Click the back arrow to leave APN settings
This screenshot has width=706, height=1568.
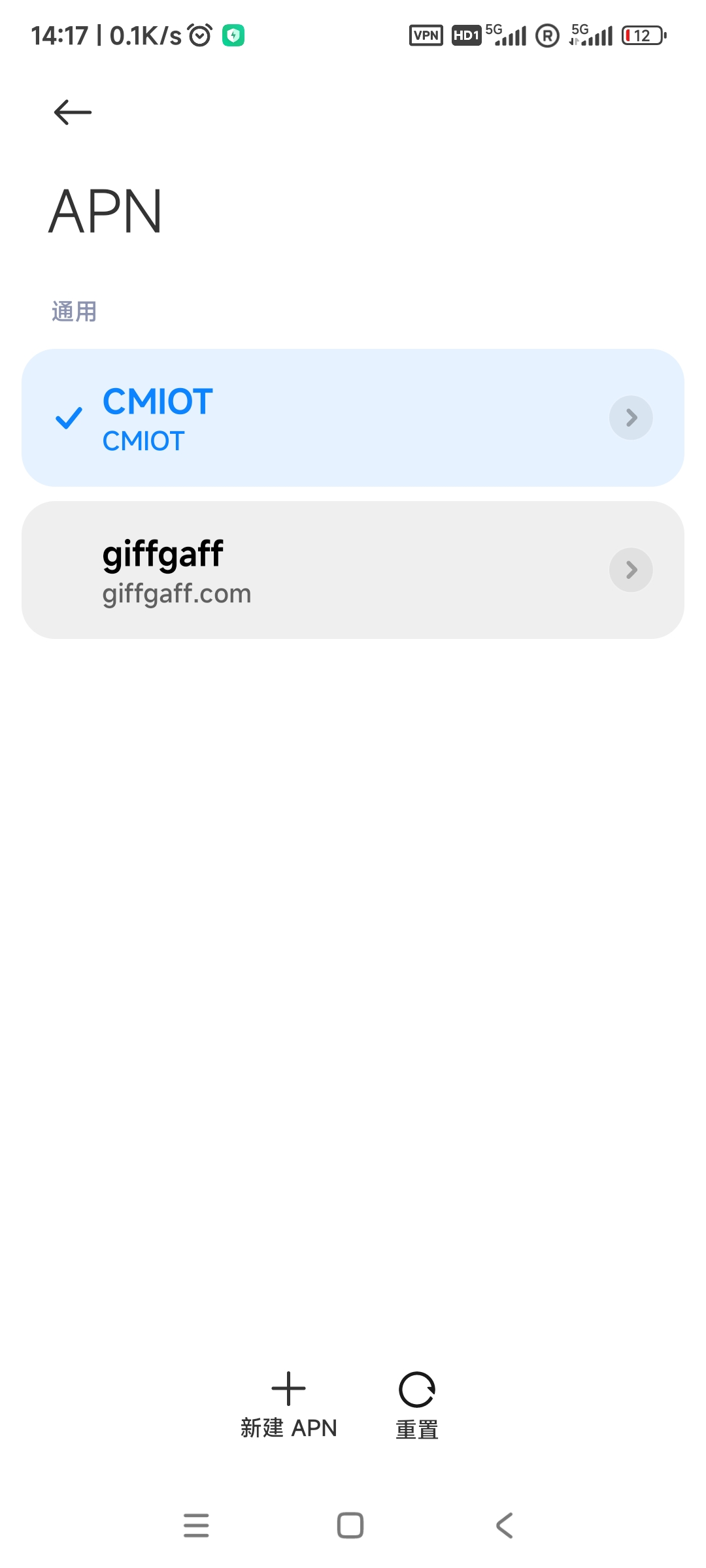pos(72,112)
